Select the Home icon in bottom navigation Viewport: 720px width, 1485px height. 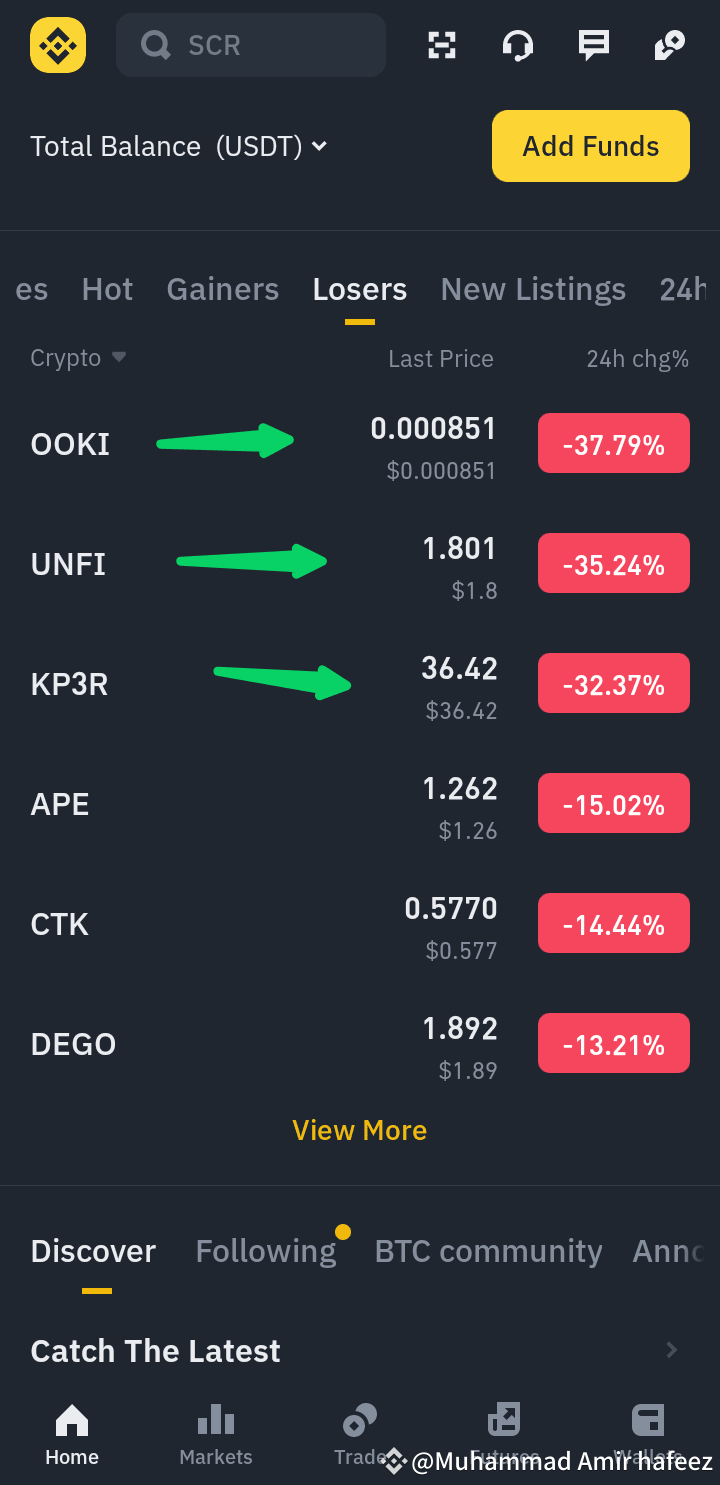click(x=71, y=1417)
